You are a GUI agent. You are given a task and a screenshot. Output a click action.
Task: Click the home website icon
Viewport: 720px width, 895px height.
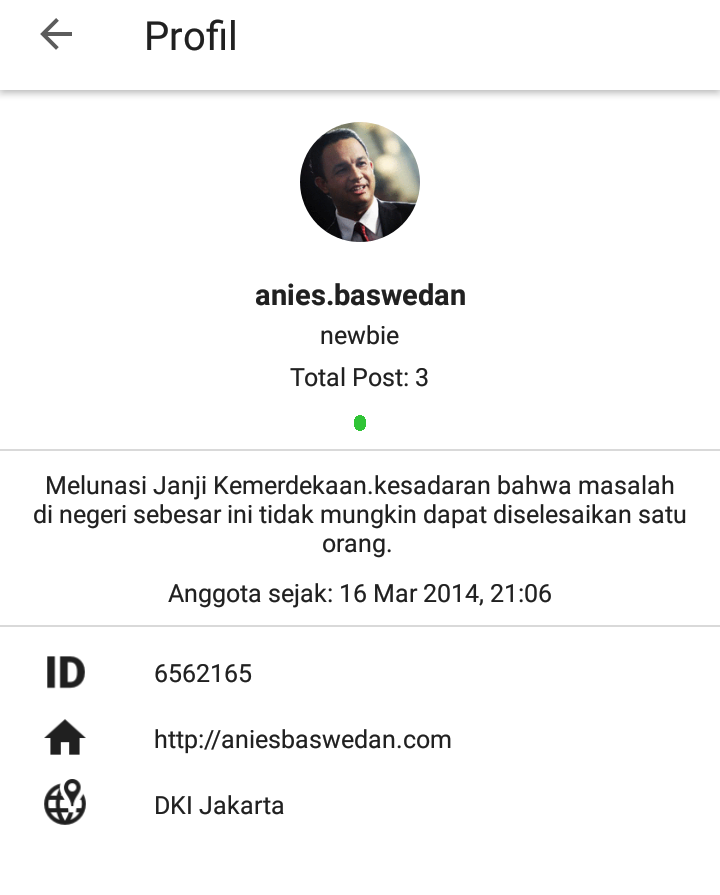(63, 738)
